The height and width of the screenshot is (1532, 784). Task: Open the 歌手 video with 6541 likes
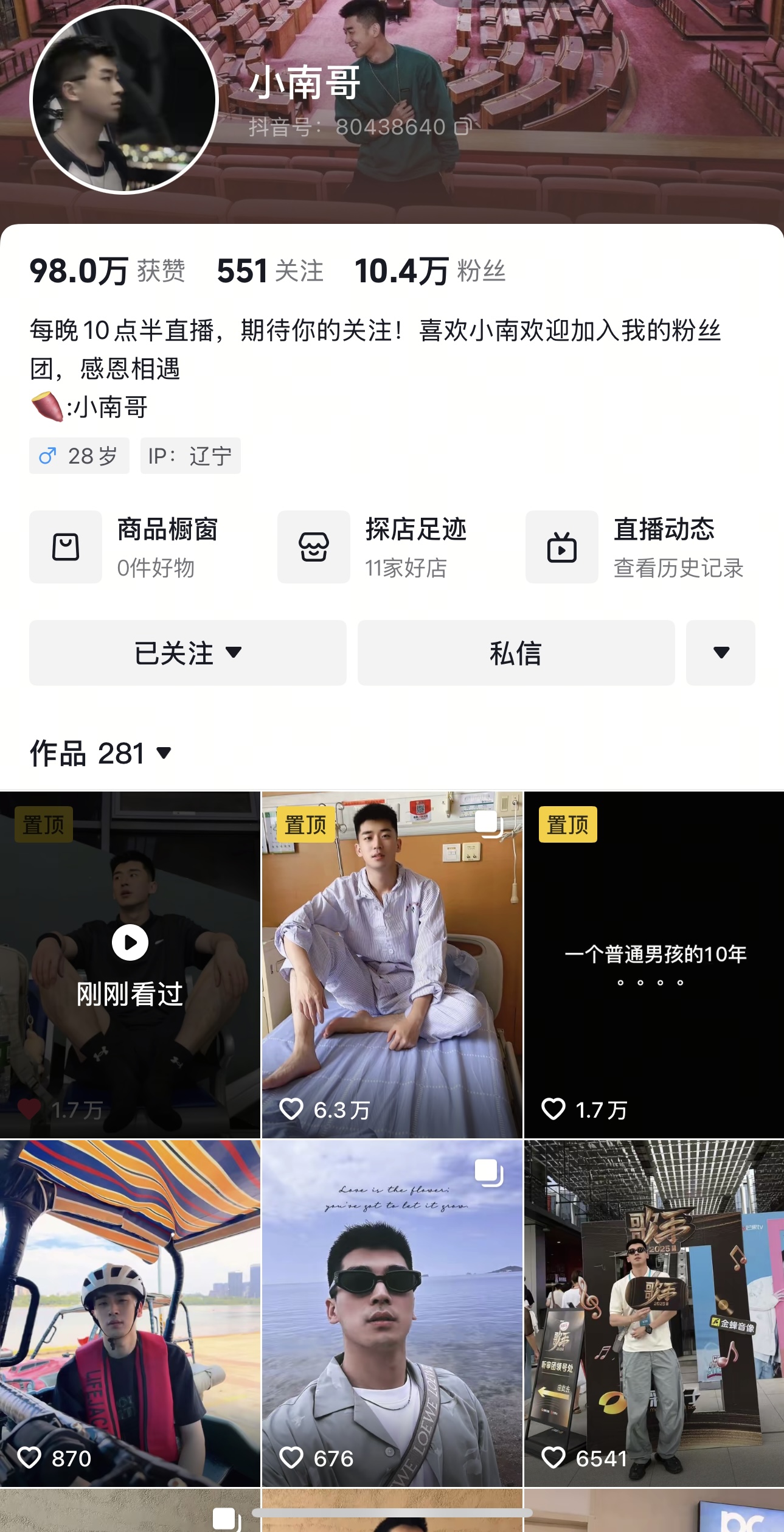point(654,1313)
